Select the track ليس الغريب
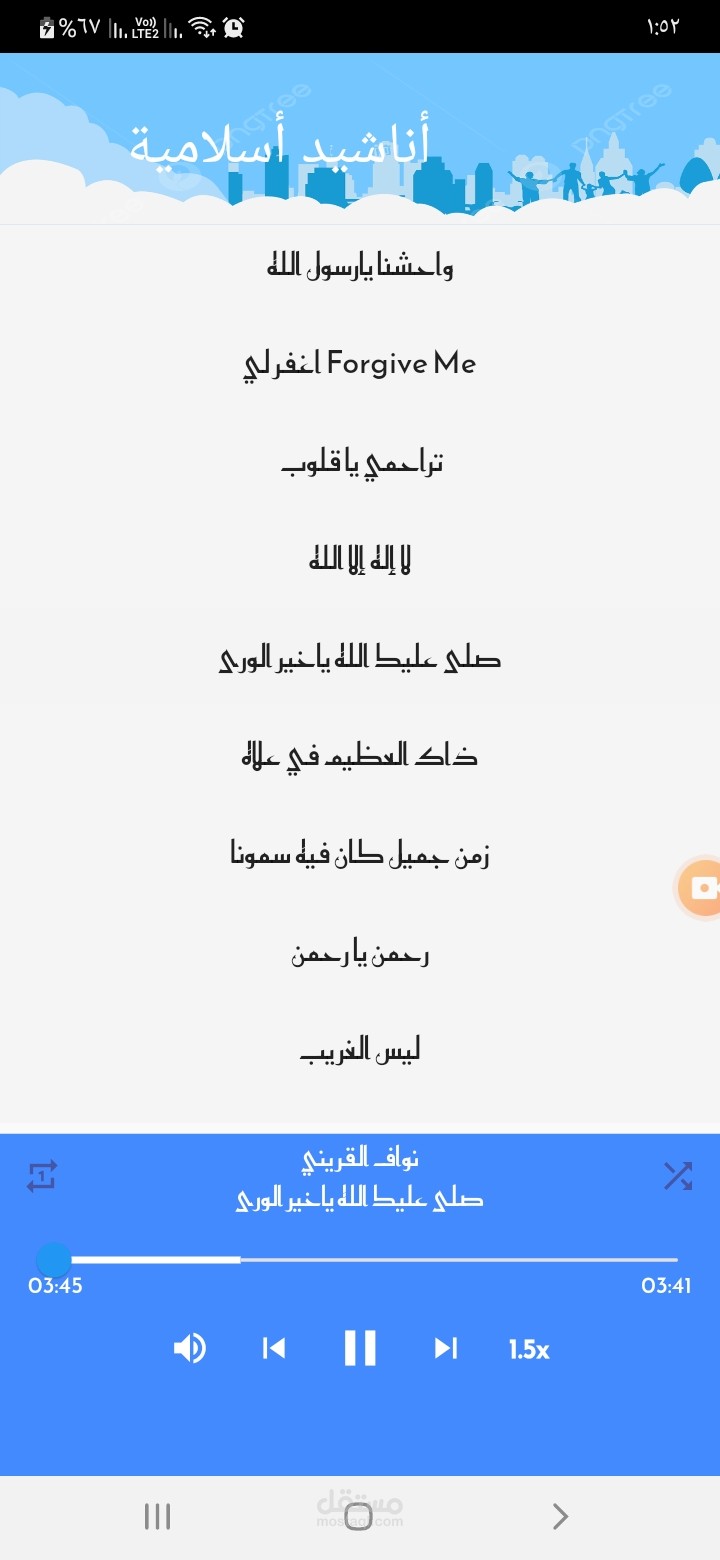Viewport: 720px width, 1560px height. 360,1052
